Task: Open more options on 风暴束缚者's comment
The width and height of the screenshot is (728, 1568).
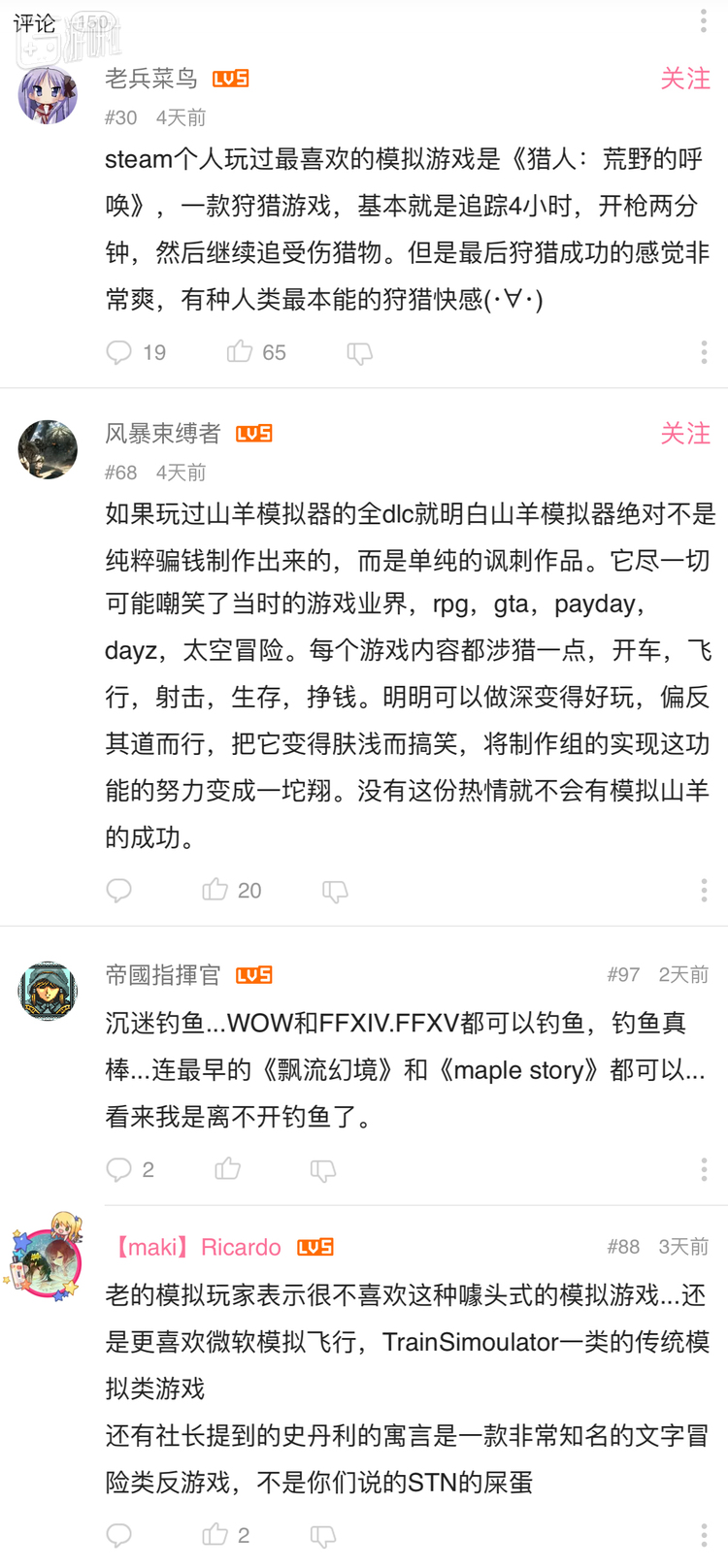Action: [704, 891]
